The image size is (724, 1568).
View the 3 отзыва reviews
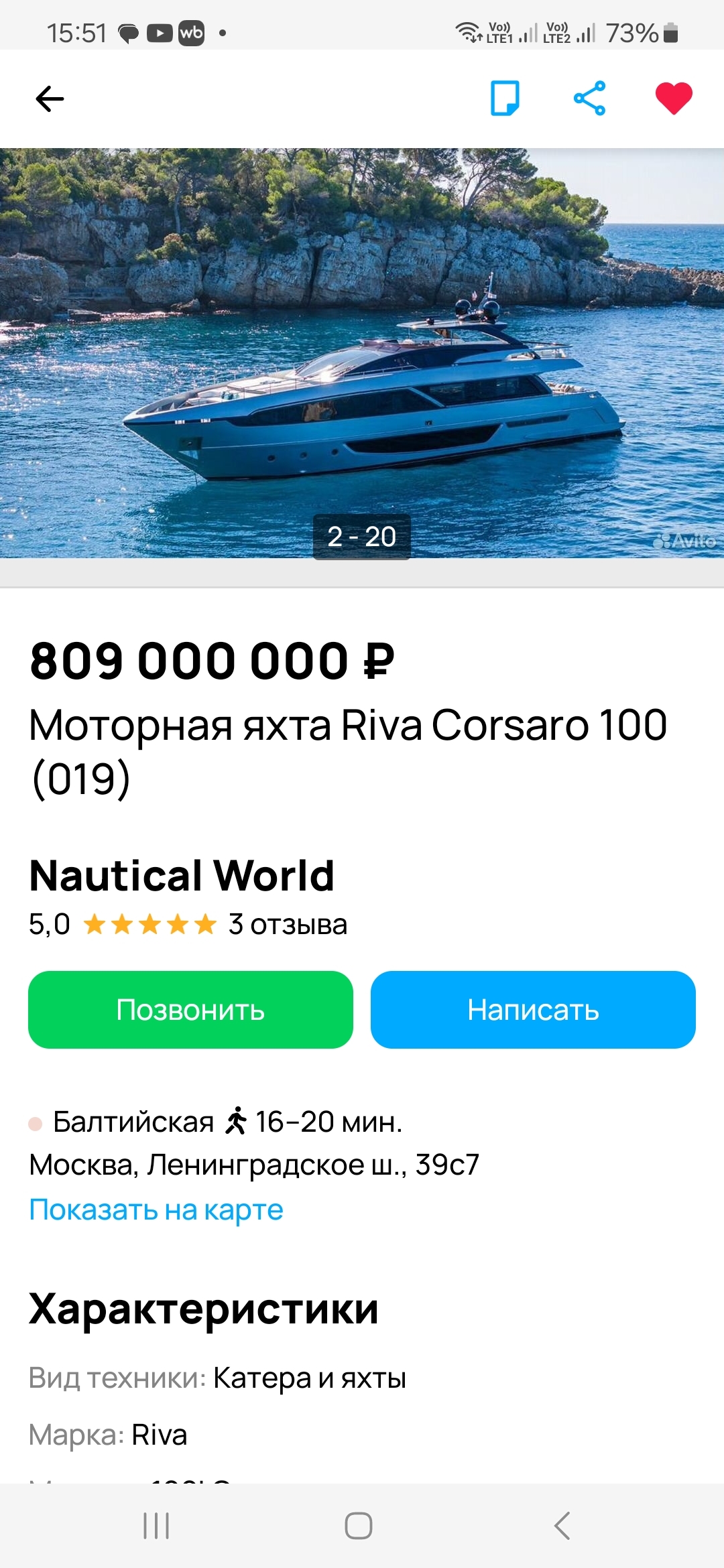point(288,925)
